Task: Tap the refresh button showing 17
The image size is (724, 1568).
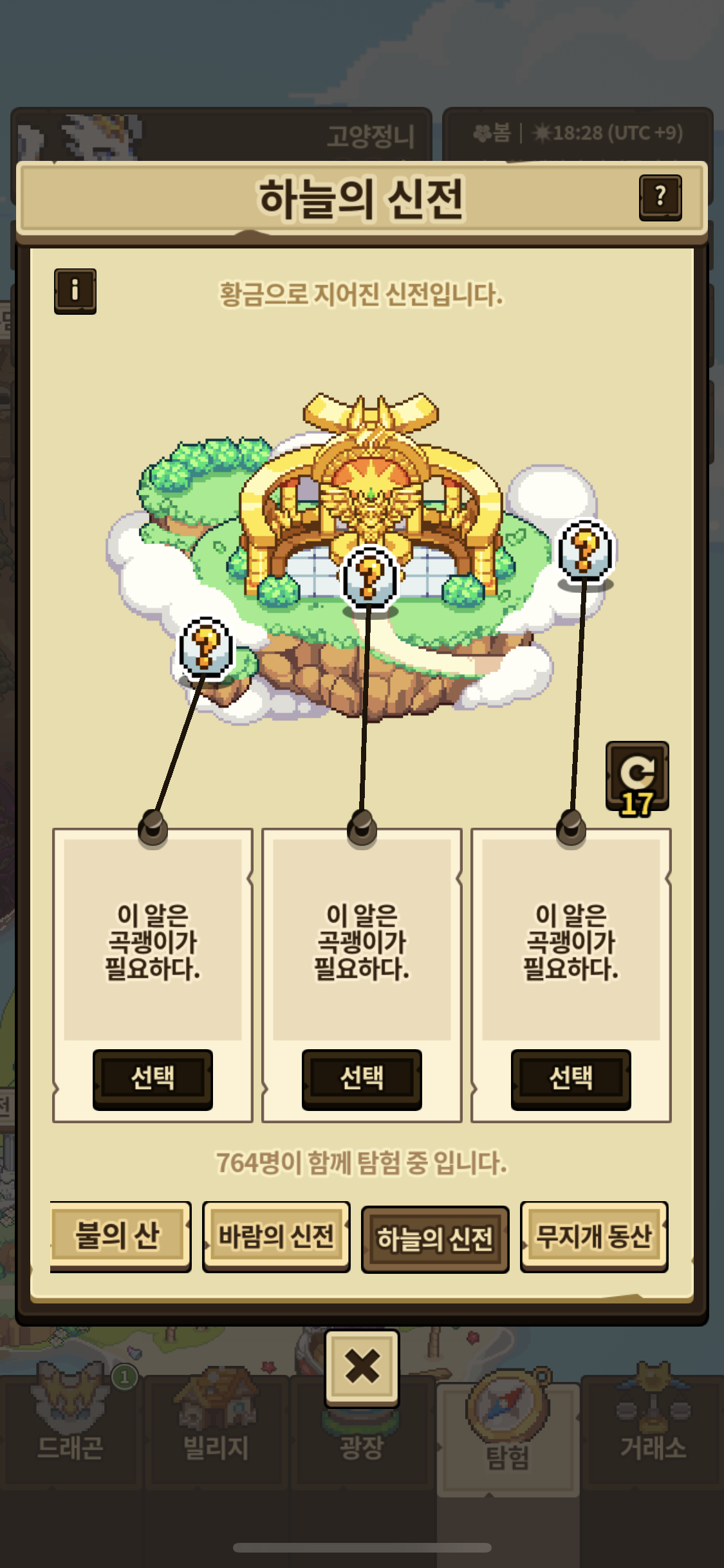Action: click(x=636, y=777)
